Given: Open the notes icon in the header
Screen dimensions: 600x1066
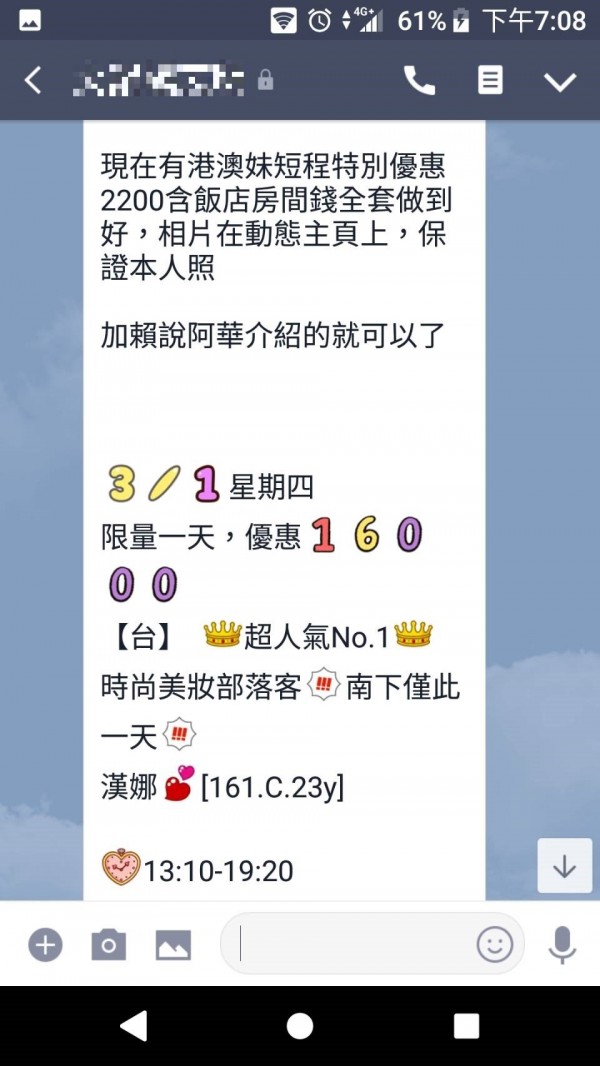Looking at the screenshot, I should 490,81.
